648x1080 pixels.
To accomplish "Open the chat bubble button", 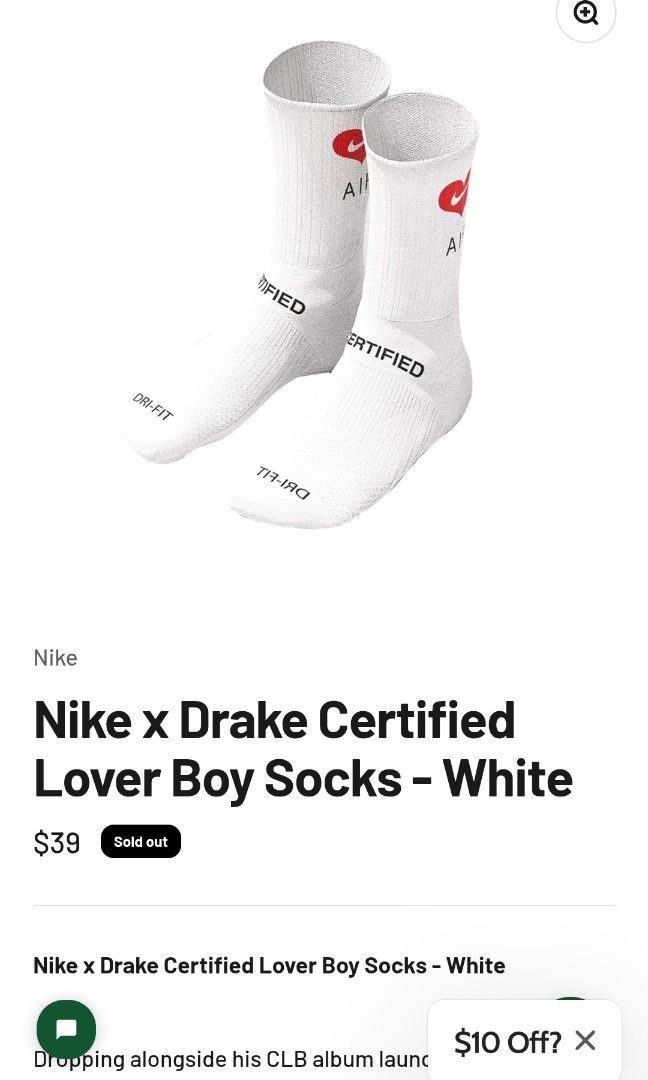I will click(66, 1029).
